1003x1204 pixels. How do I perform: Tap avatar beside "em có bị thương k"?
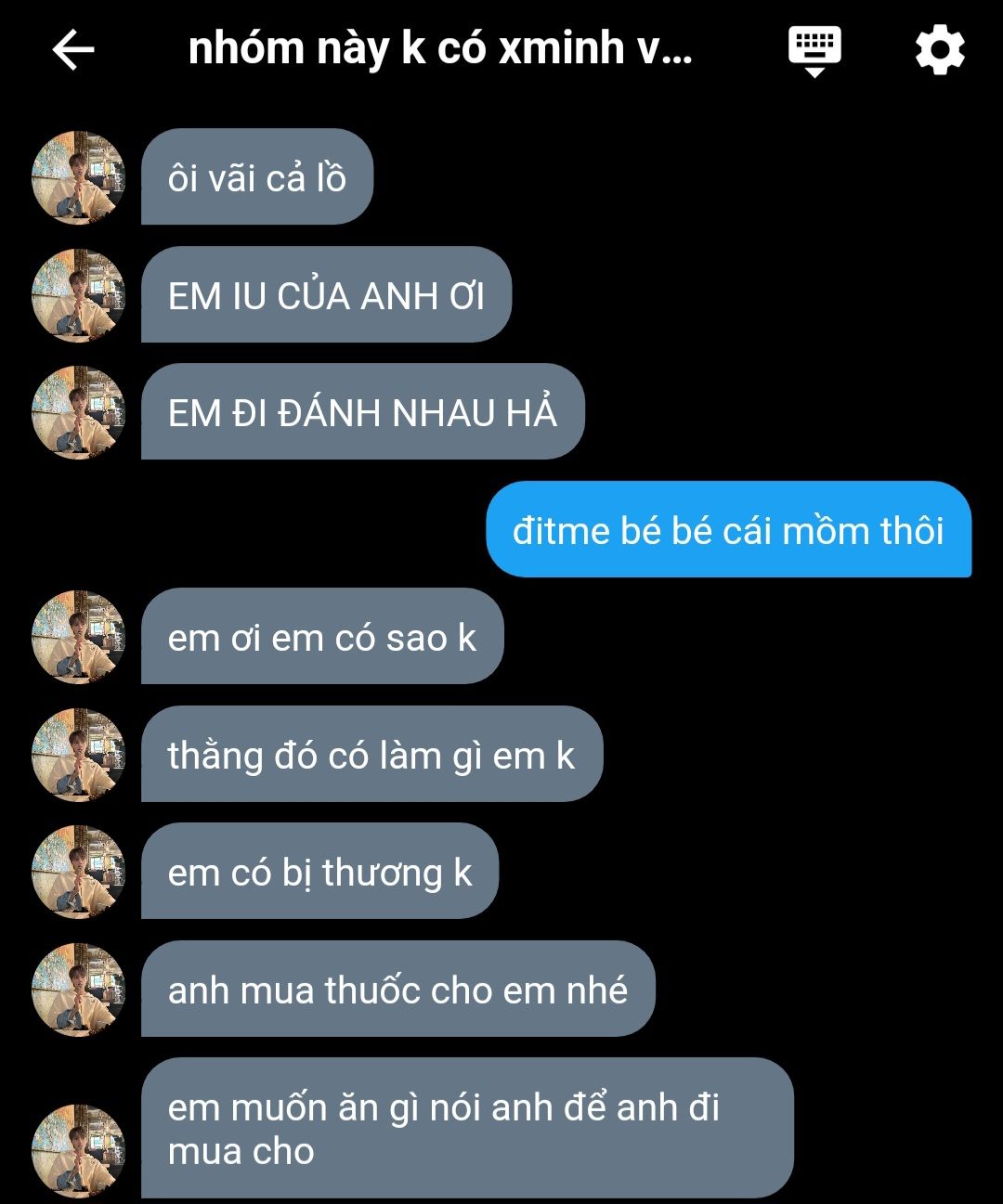coord(78,872)
